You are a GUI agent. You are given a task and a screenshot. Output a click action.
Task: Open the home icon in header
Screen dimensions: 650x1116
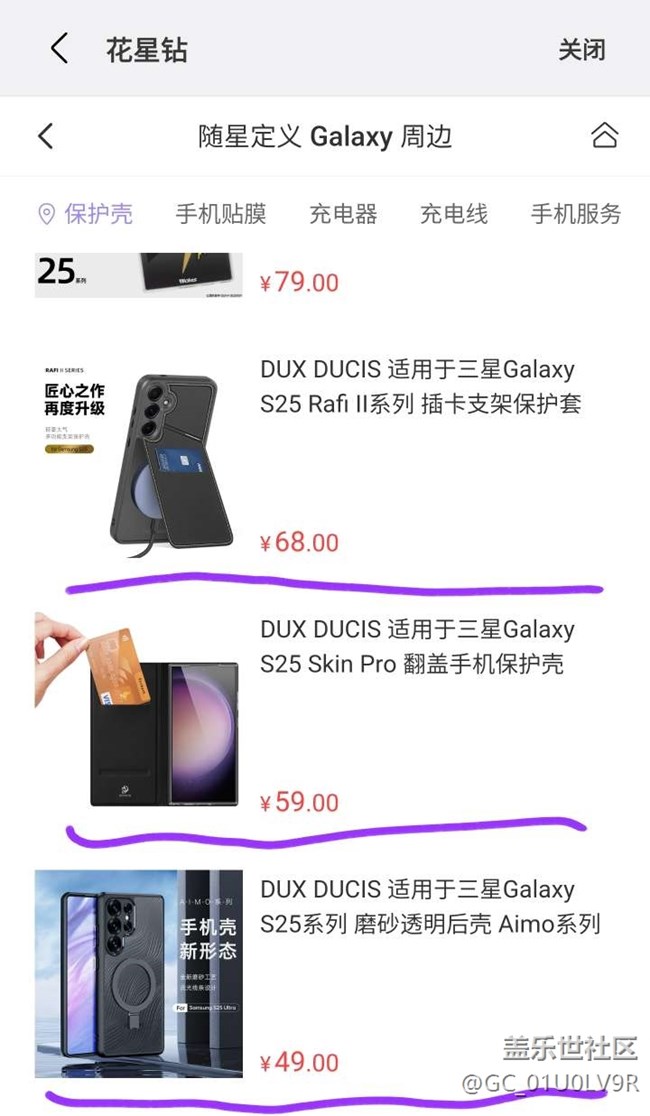coord(604,136)
